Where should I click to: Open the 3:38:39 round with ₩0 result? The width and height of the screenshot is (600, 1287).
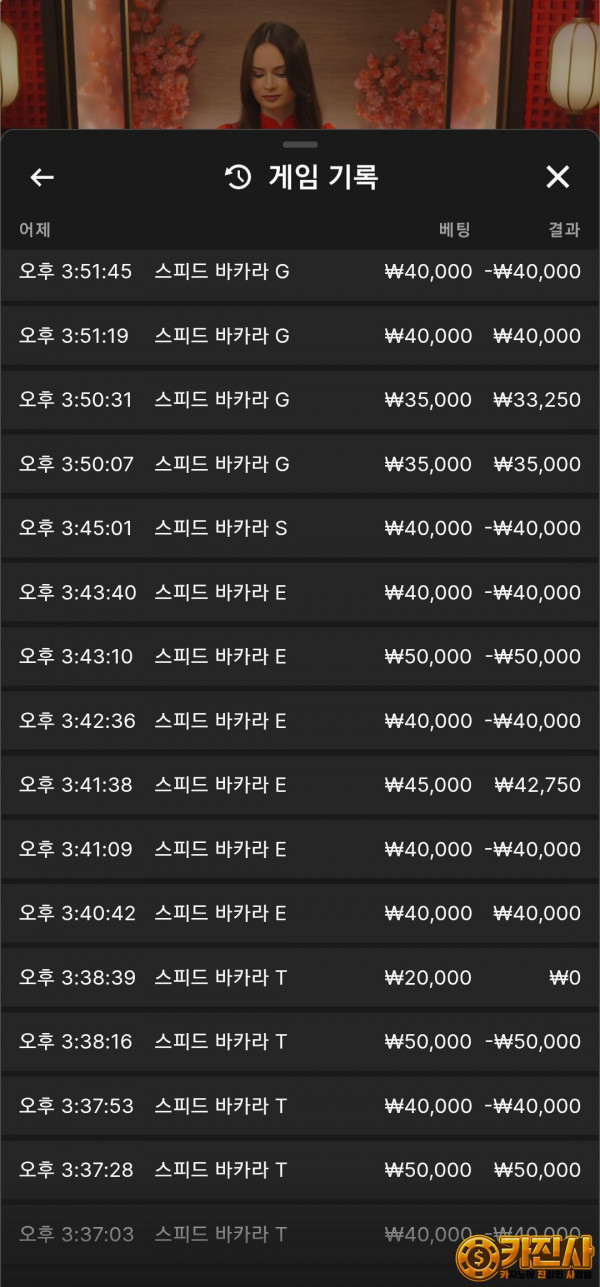tap(300, 977)
